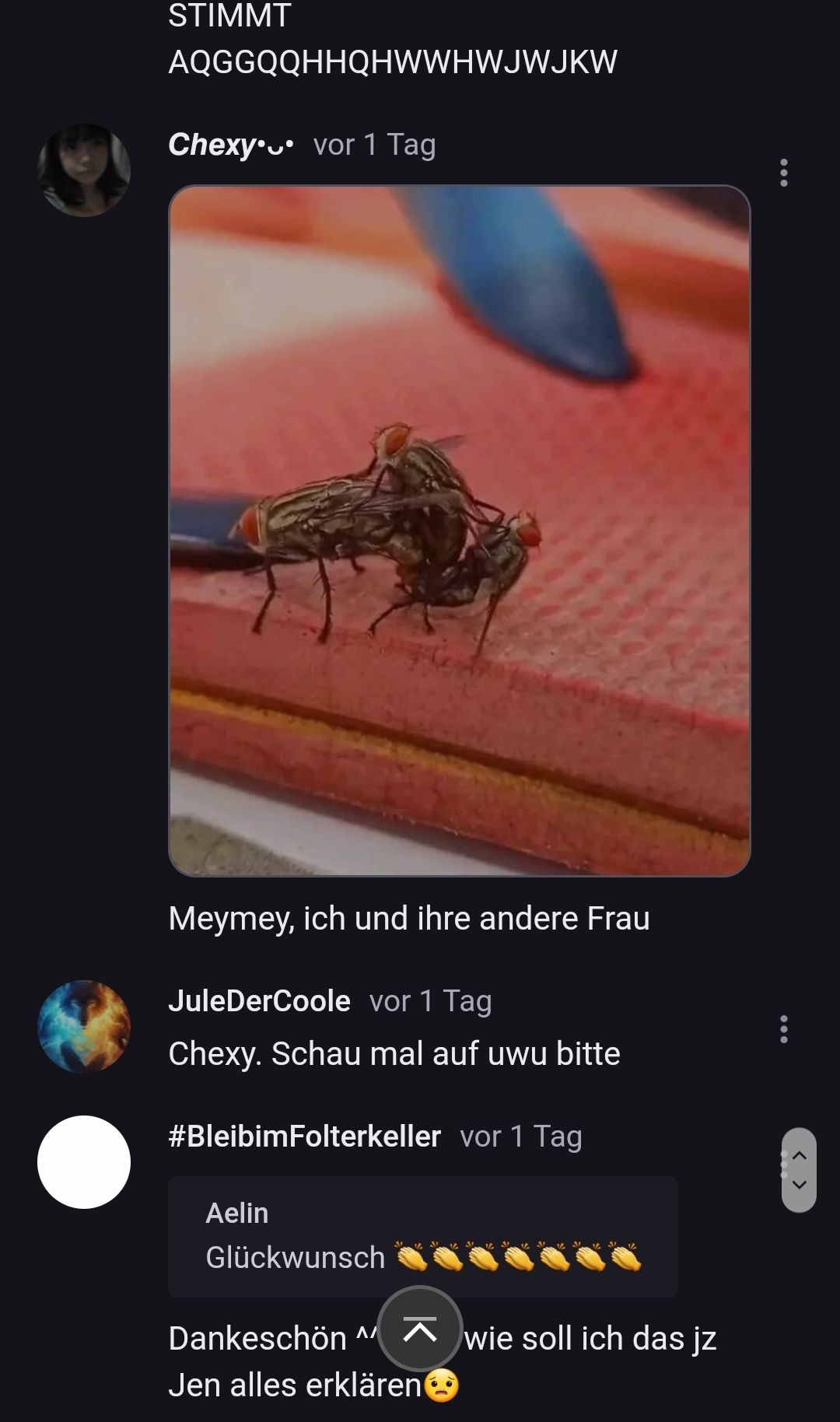This screenshot has height=1422, width=840.
Task: Open overflow menu on Chexy's comment
Action: point(783,173)
